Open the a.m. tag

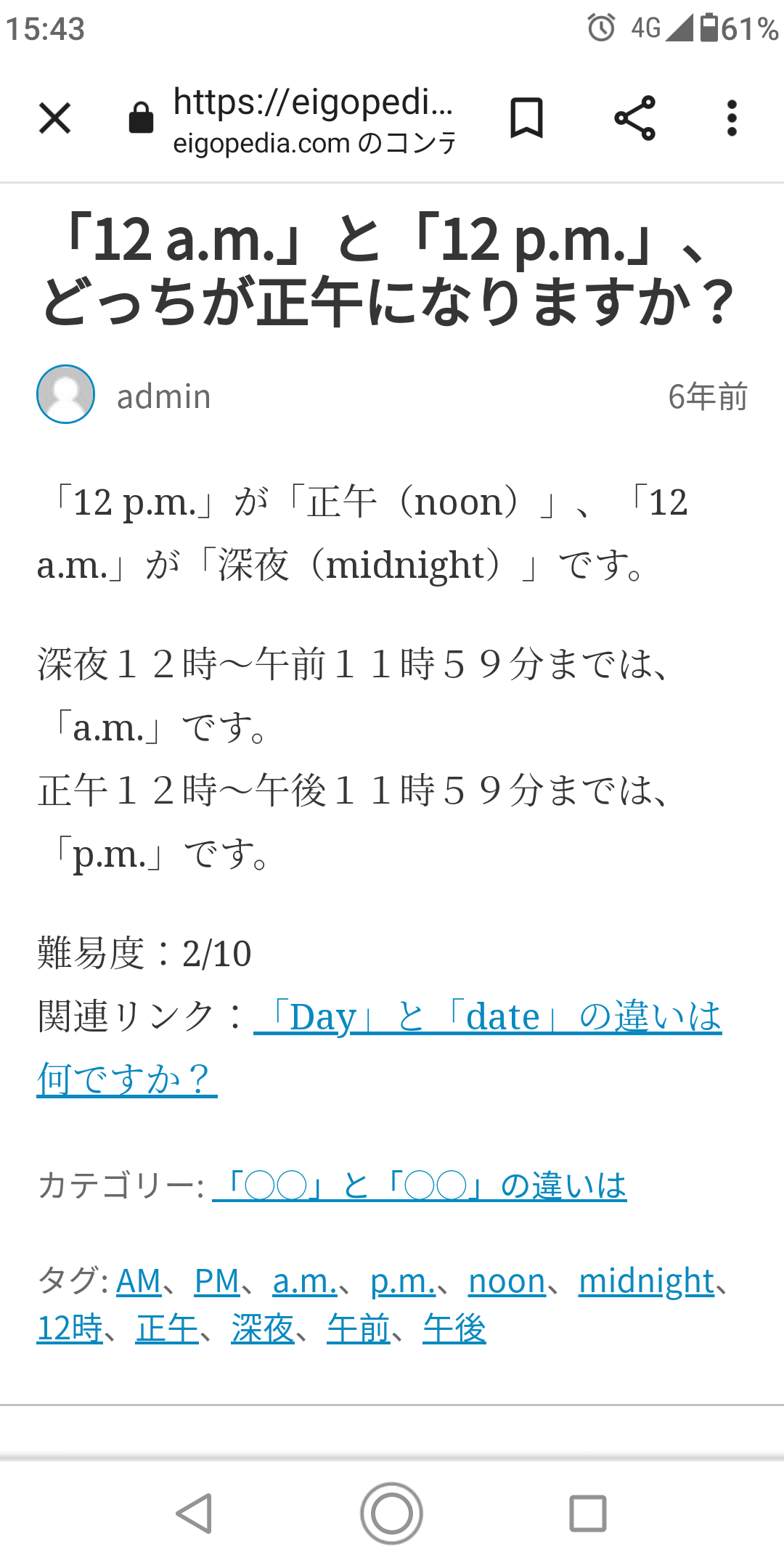pos(305,1281)
